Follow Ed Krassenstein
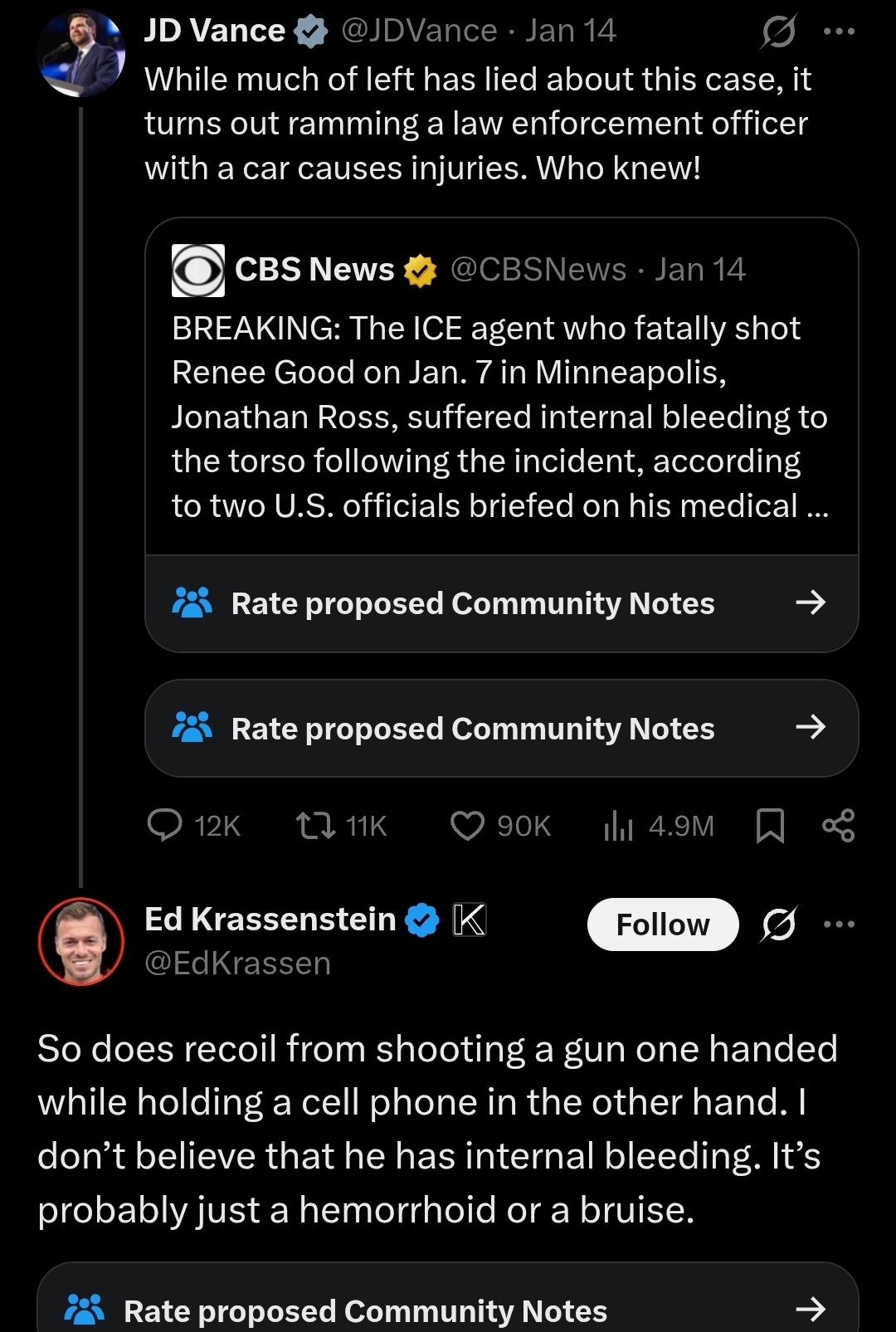 click(x=662, y=925)
